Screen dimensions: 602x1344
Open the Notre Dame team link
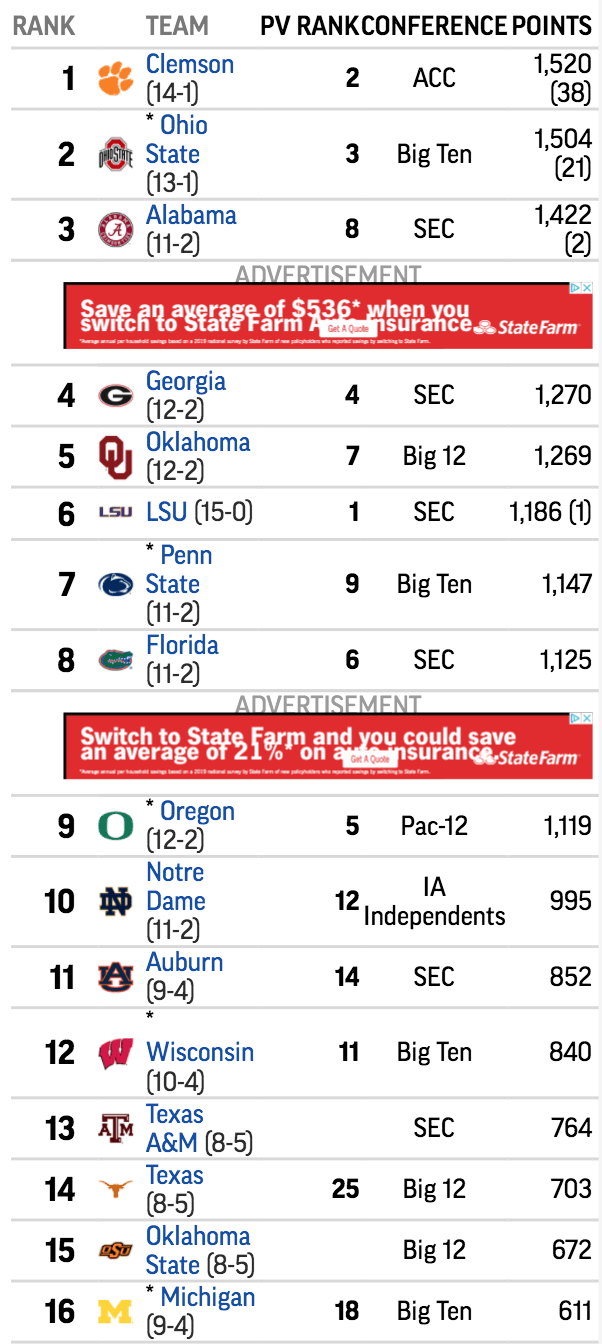click(176, 887)
